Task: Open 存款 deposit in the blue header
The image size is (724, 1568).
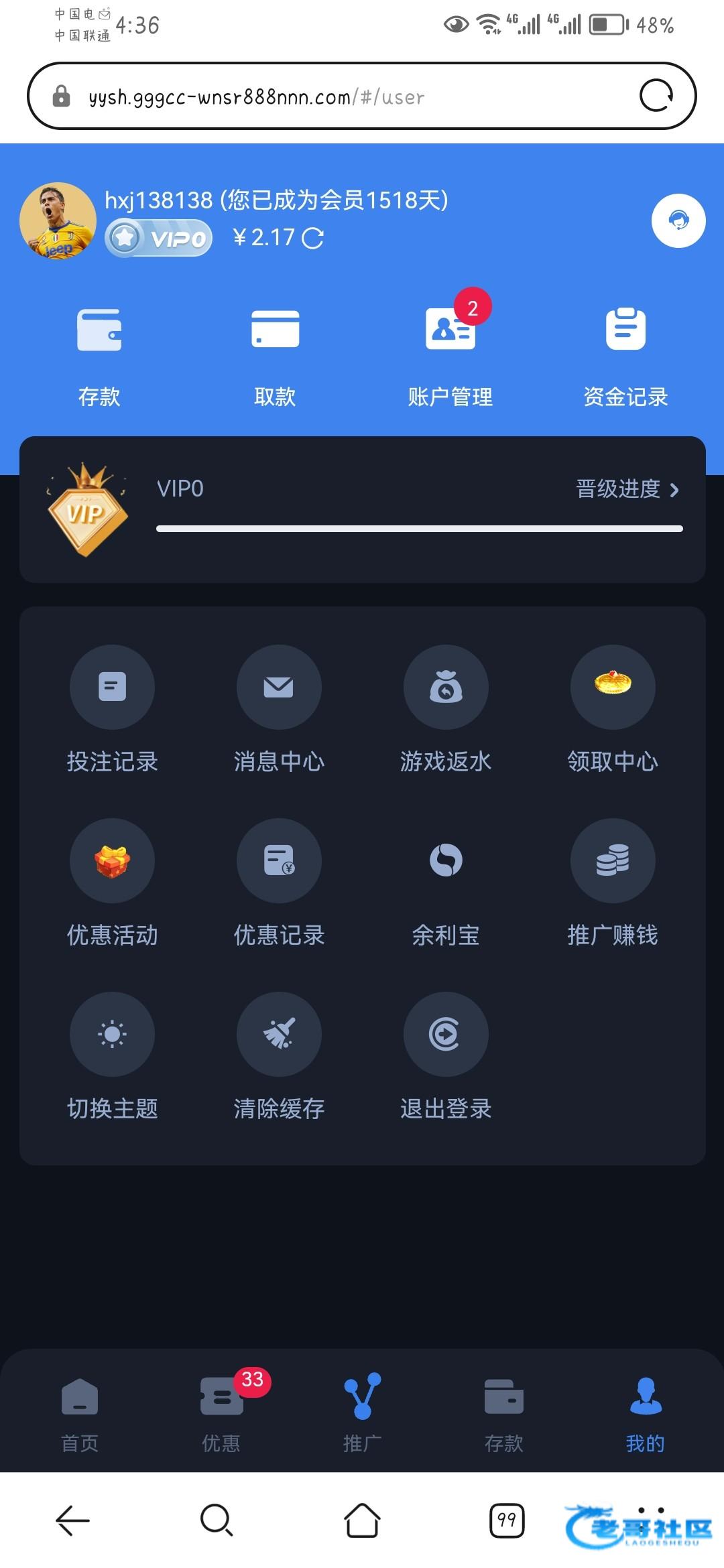Action: coord(99,356)
